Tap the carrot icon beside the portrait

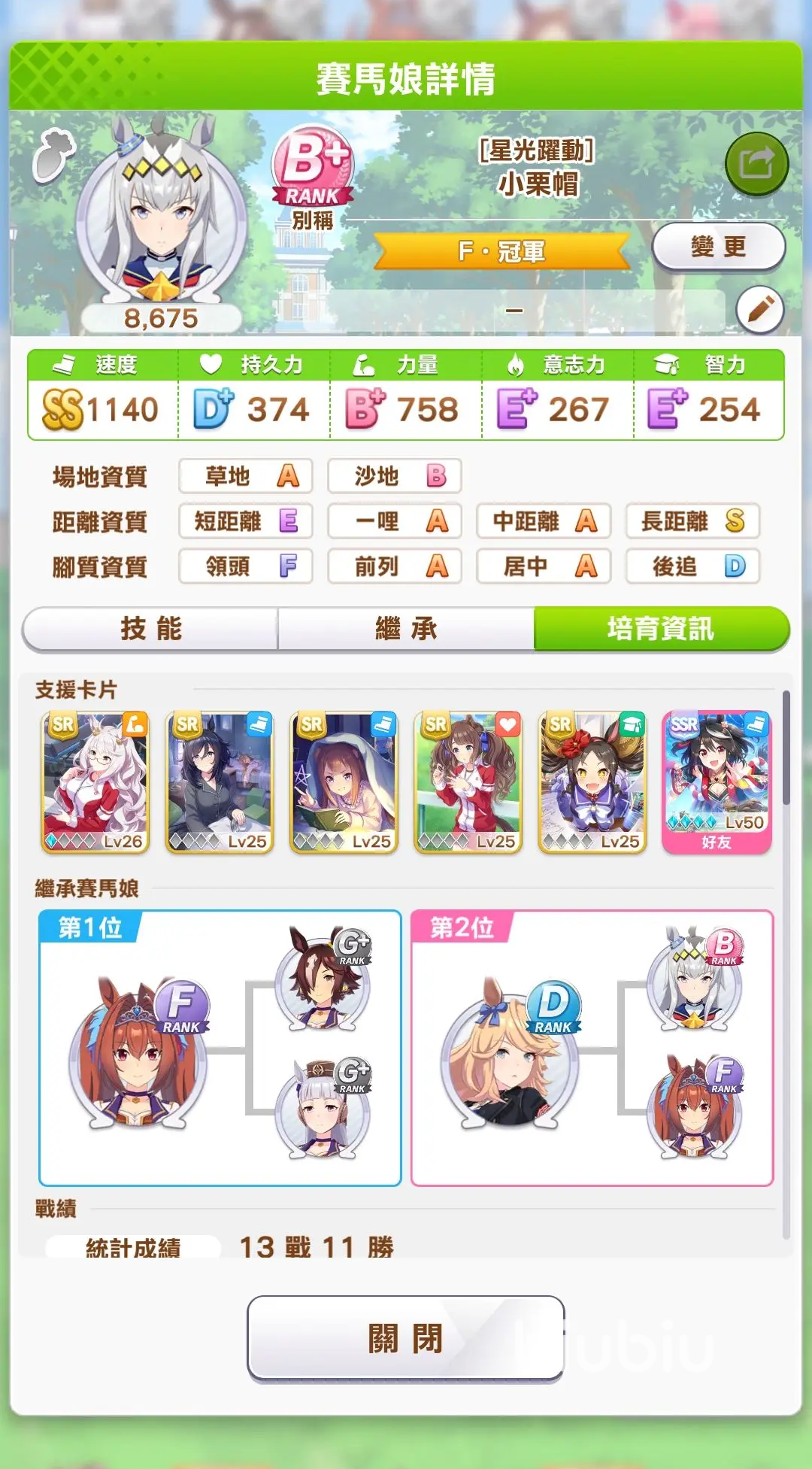tap(53, 156)
